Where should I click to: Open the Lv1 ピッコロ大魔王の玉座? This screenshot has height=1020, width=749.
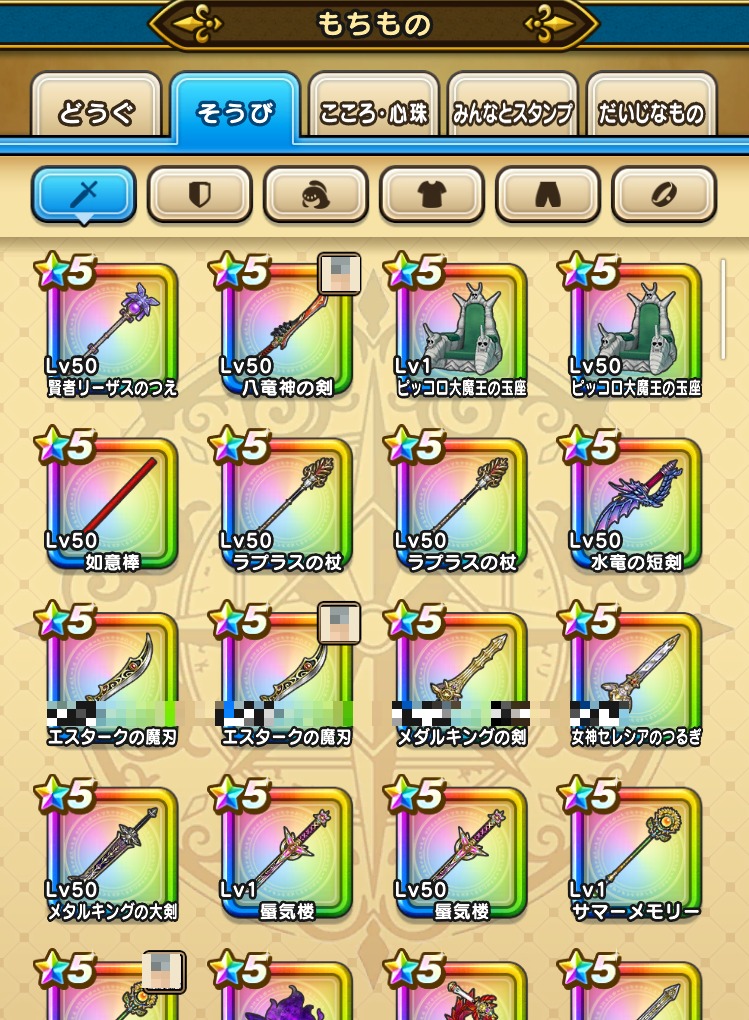[x=461, y=328]
